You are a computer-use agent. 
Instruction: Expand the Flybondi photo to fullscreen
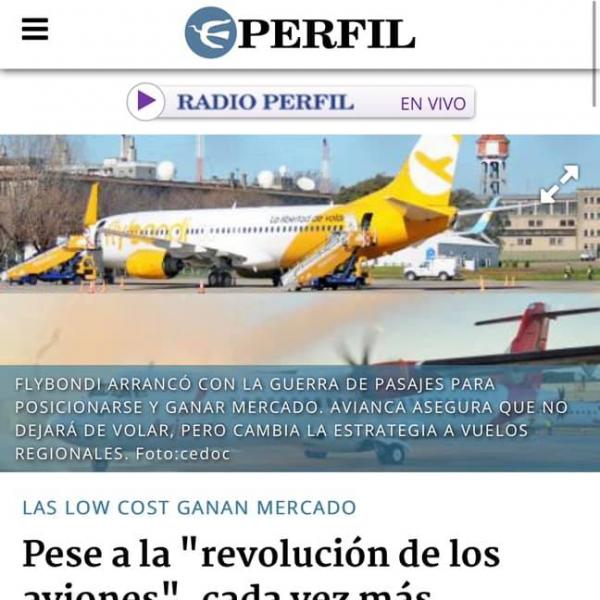559,184
